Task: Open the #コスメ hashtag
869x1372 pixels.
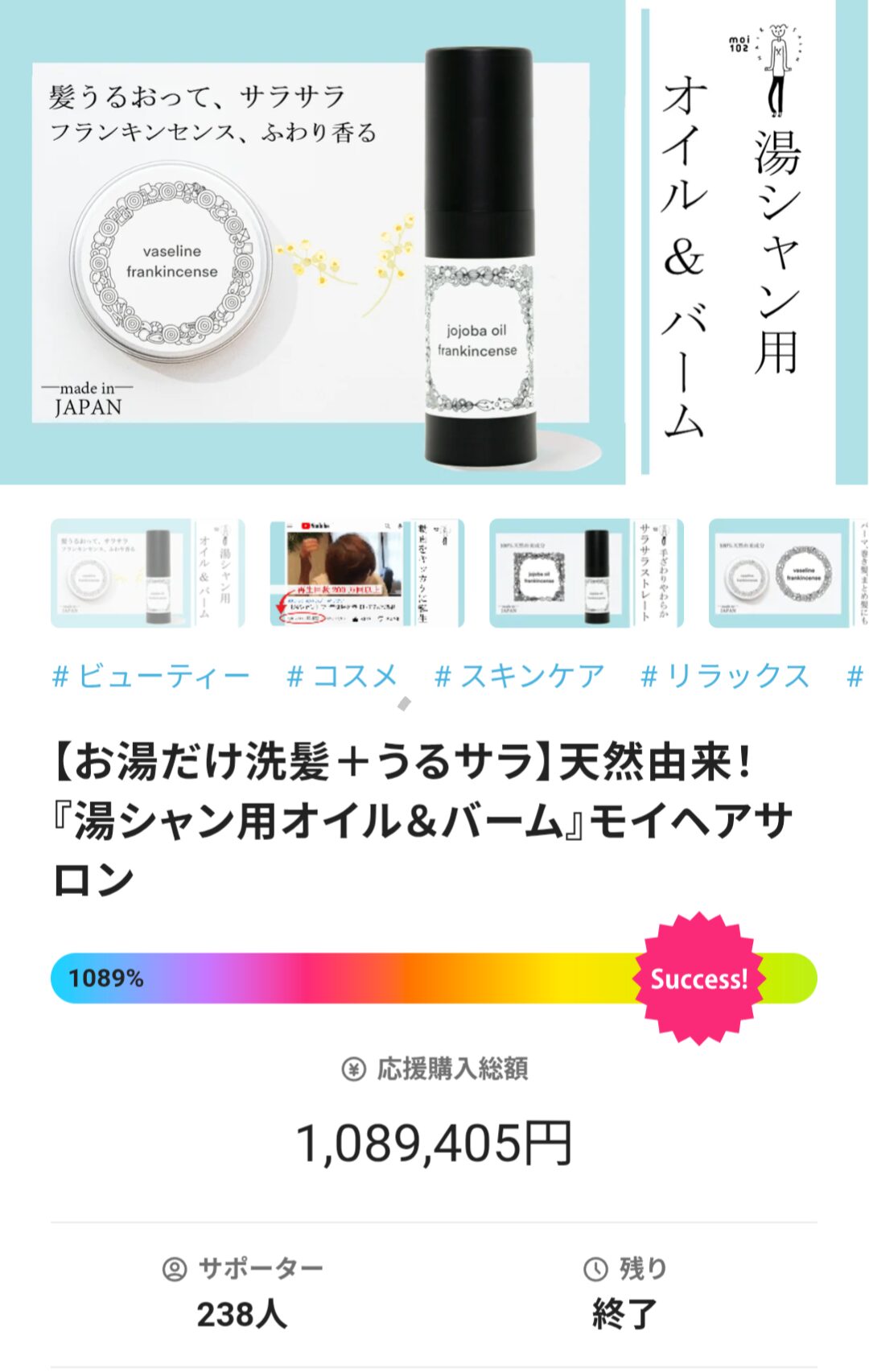Action: pyautogui.click(x=342, y=677)
